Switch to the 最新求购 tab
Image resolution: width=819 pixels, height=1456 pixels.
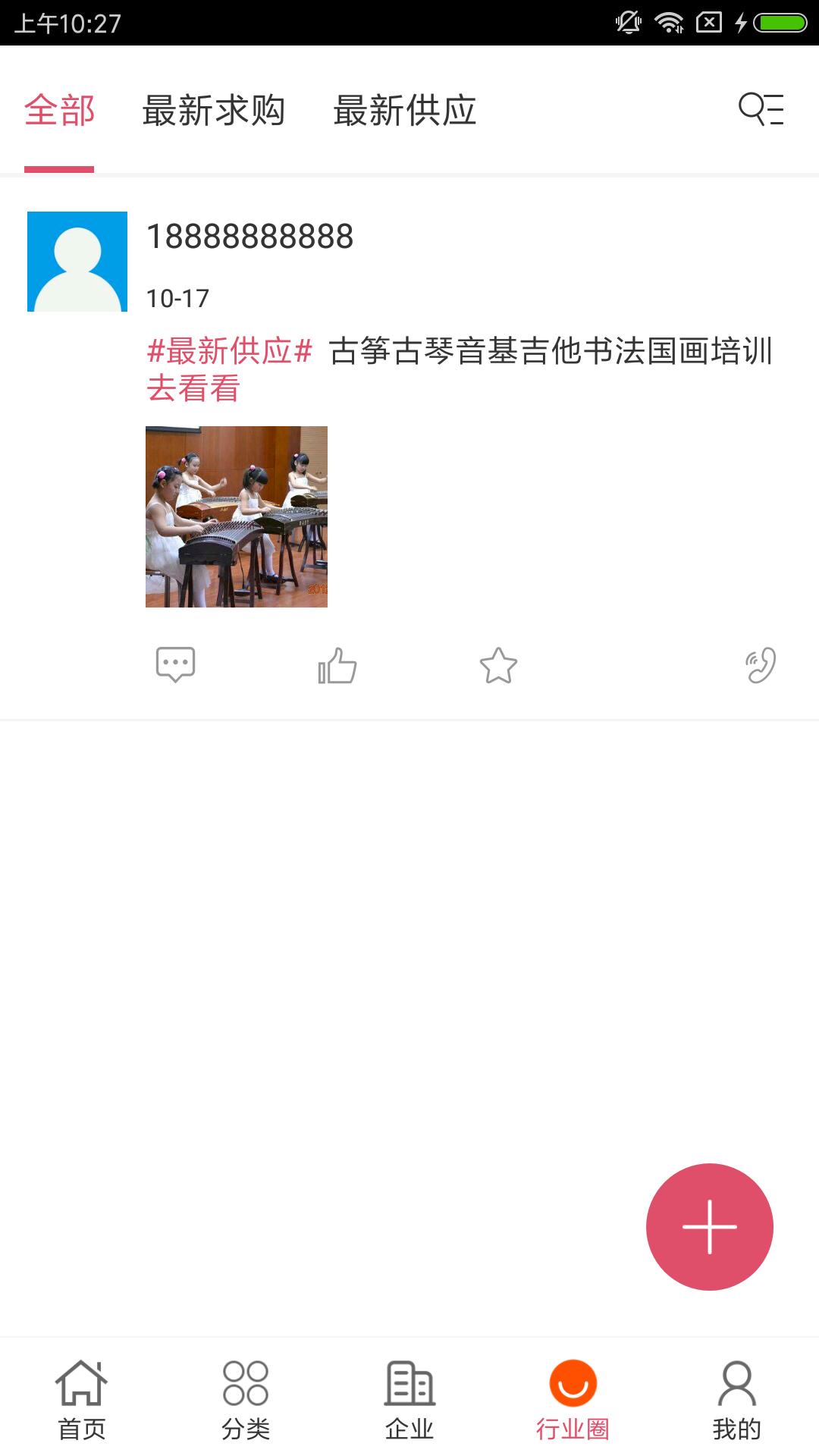pyautogui.click(x=214, y=111)
